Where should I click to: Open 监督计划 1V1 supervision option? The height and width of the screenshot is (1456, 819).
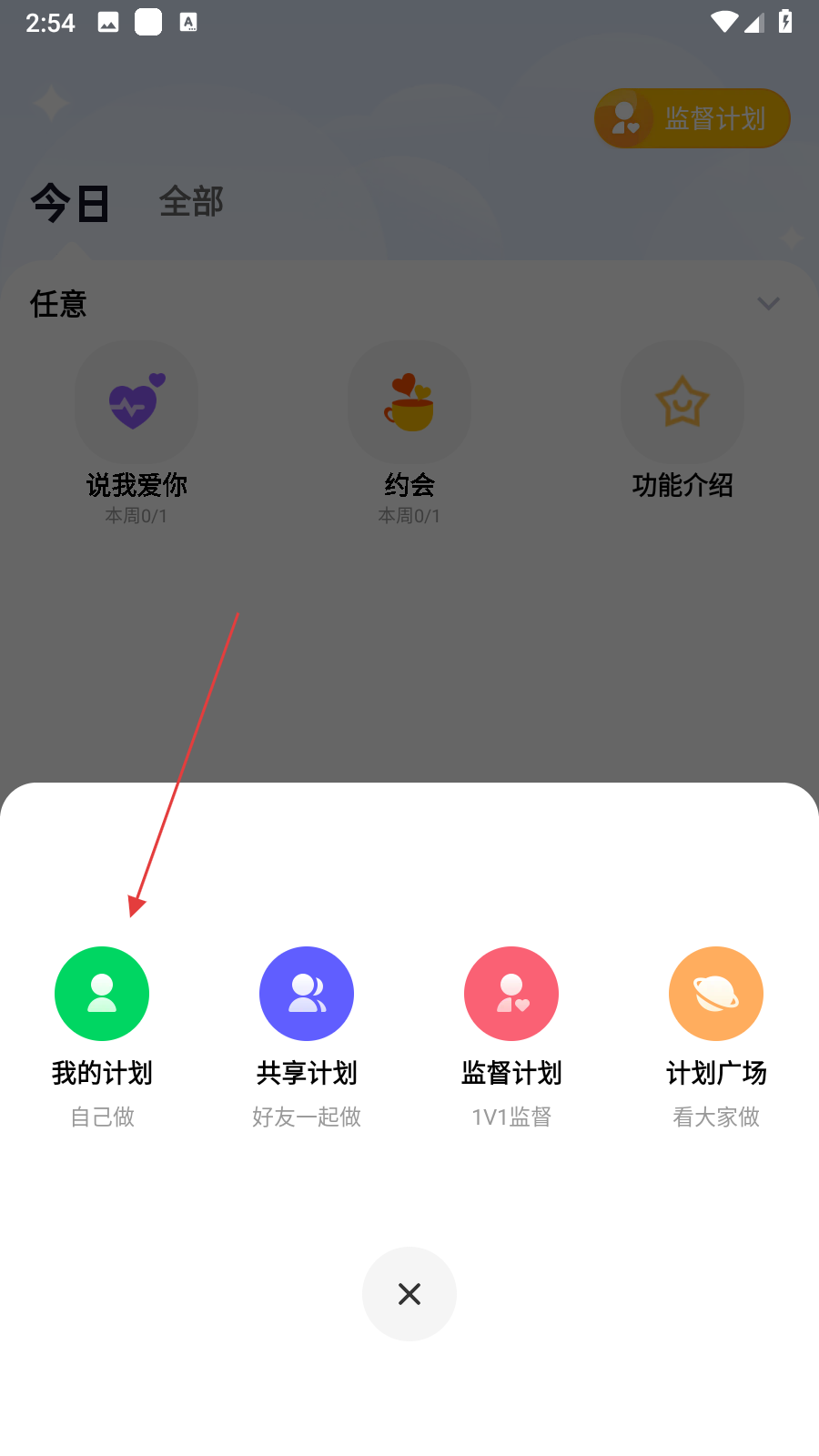(x=511, y=994)
